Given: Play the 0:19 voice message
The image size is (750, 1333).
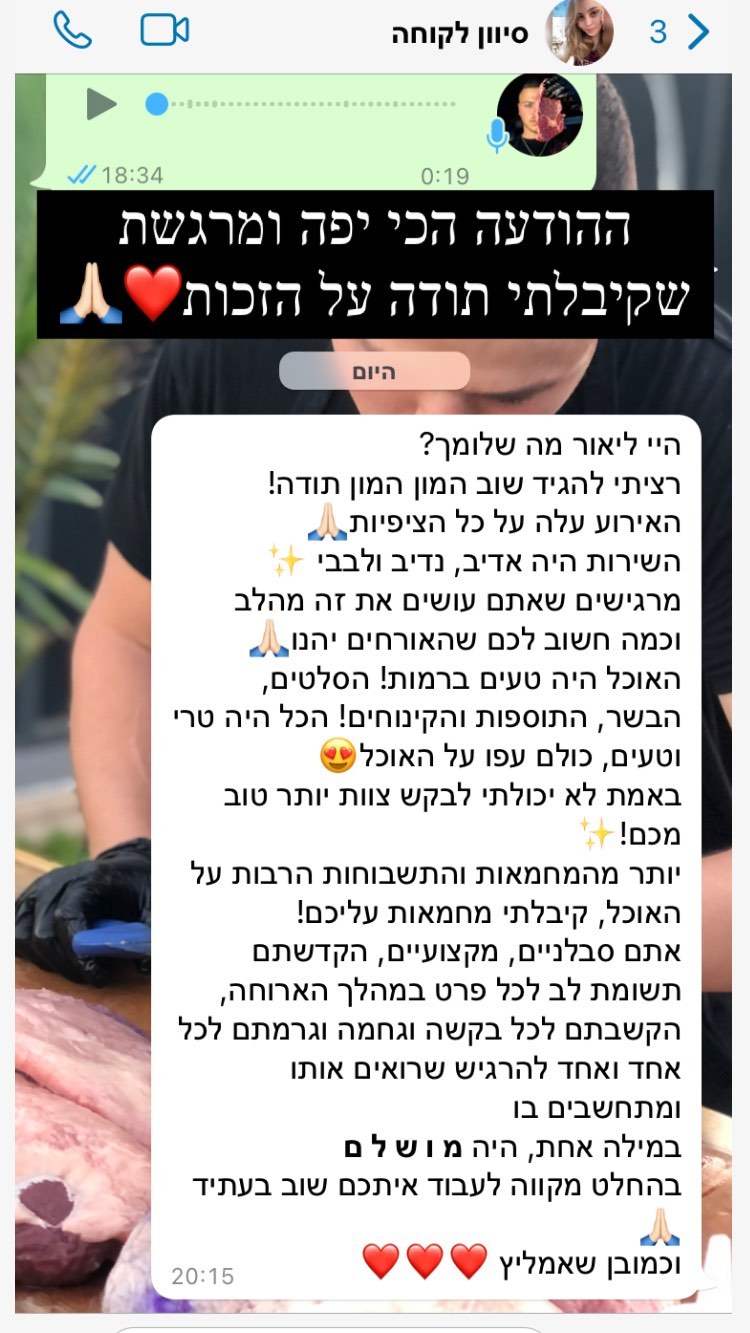Looking at the screenshot, I should tap(101, 104).
